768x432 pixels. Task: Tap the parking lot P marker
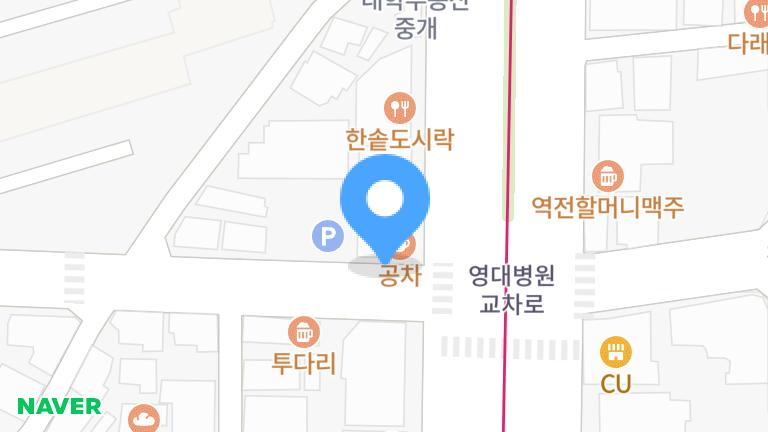point(326,236)
